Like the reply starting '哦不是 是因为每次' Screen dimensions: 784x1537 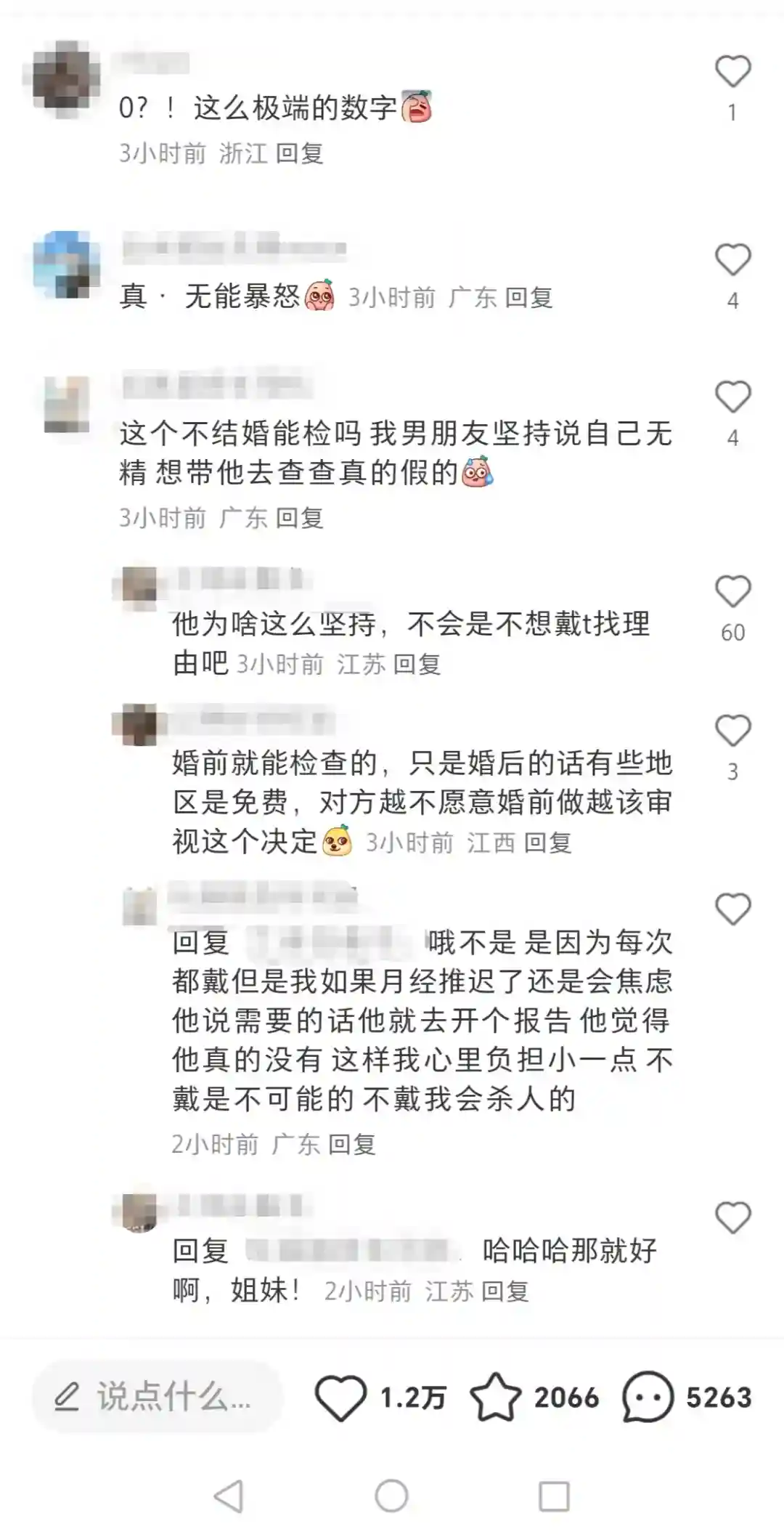pyautogui.click(x=732, y=909)
